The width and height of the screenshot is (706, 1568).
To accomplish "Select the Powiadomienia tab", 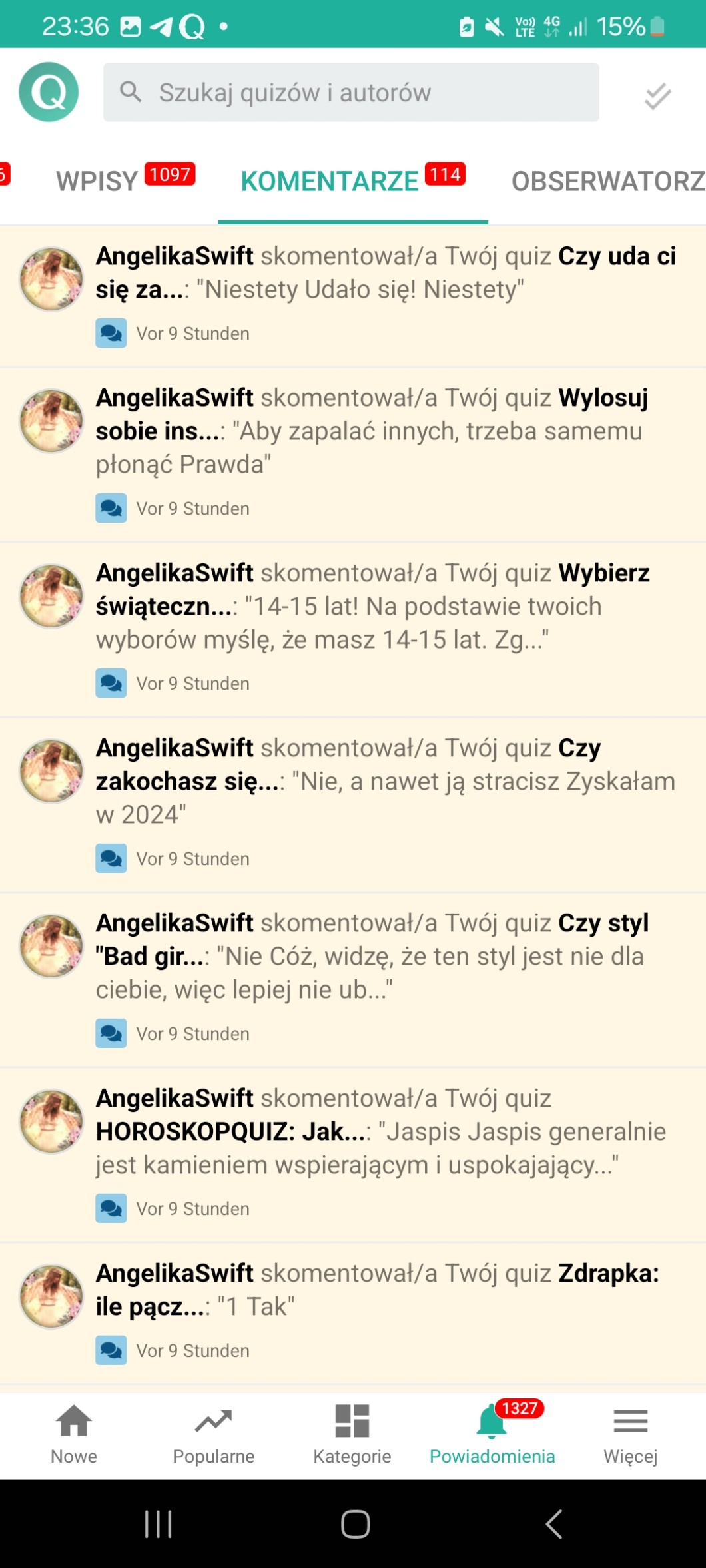I will [492, 1433].
